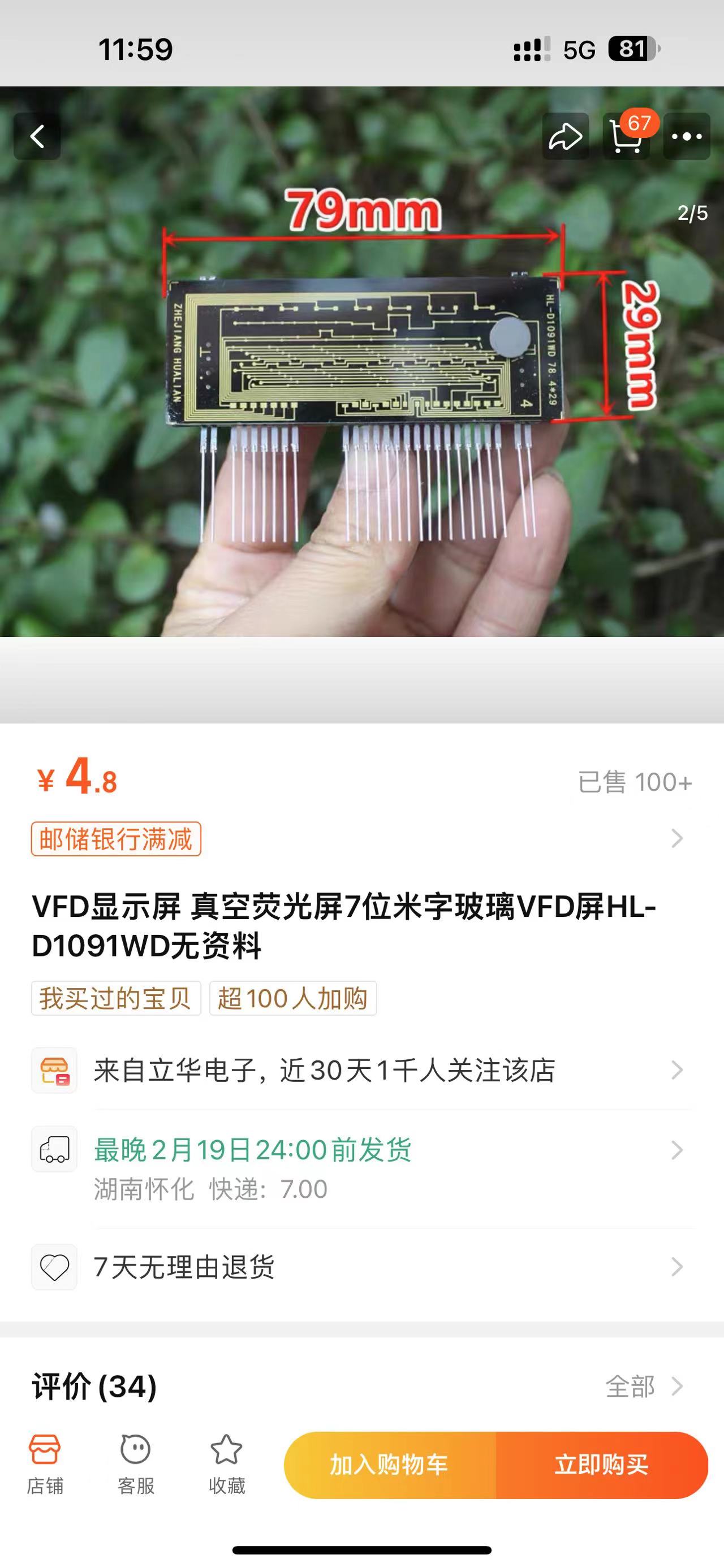
Task: Open the three-dot overflow menu
Action: pyautogui.click(x=686, y=136)
